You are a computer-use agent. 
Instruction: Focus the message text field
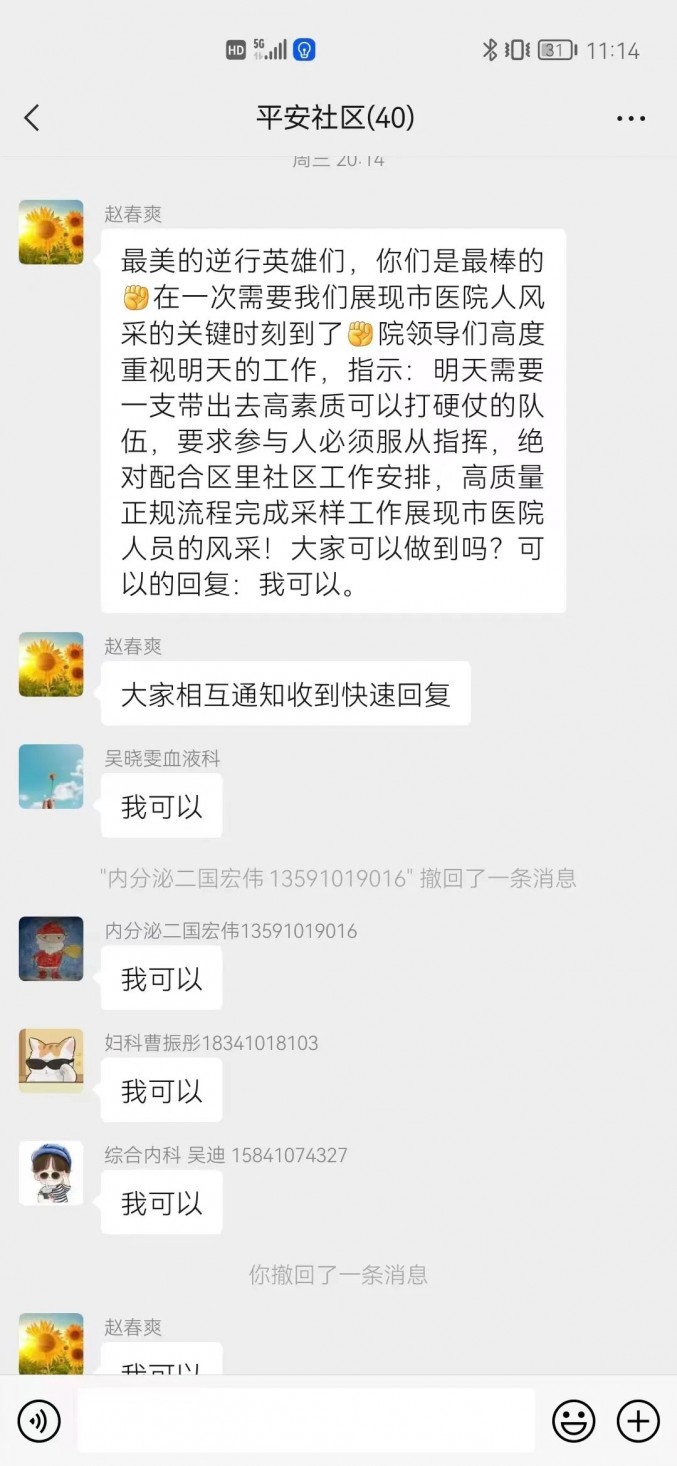pos(306,1420)
